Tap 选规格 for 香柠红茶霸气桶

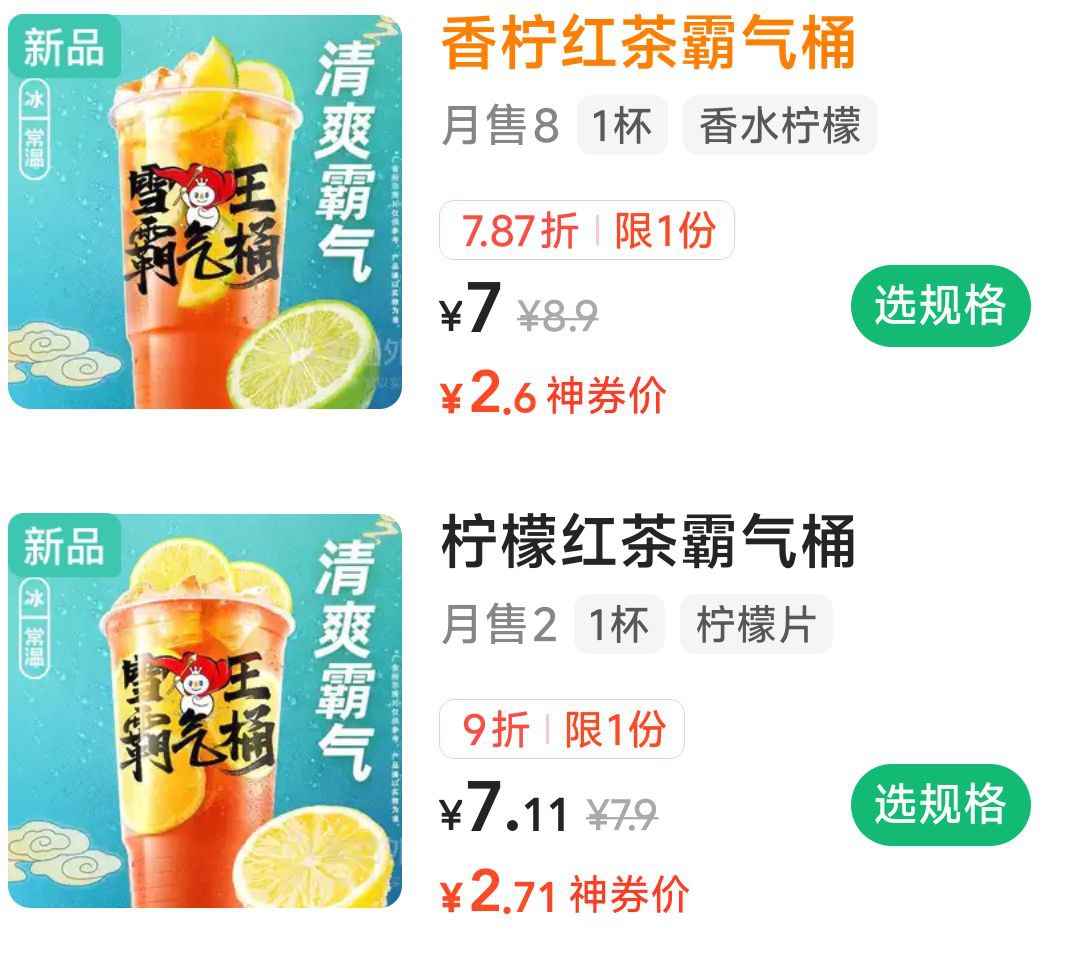(940, 306)
